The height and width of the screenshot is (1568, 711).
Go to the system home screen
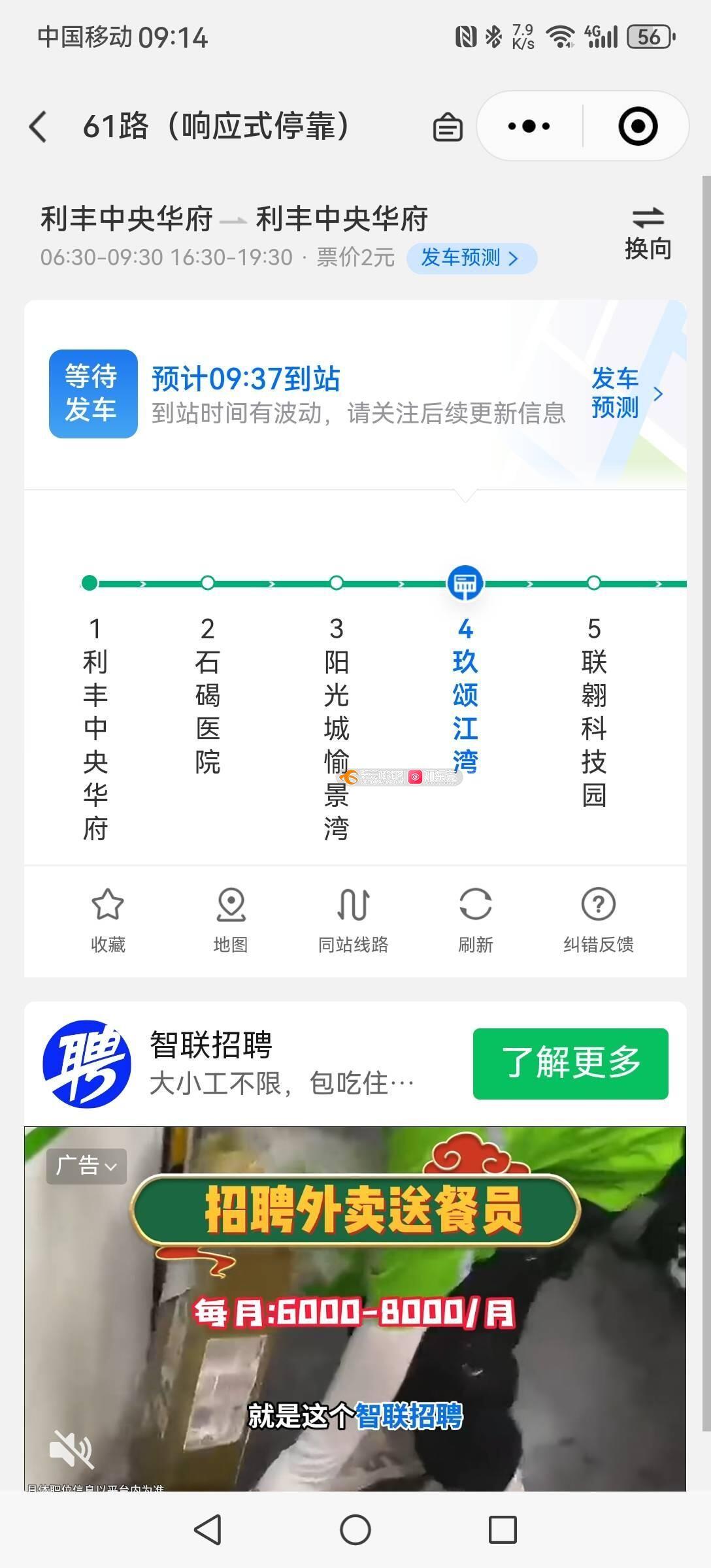355,1530
